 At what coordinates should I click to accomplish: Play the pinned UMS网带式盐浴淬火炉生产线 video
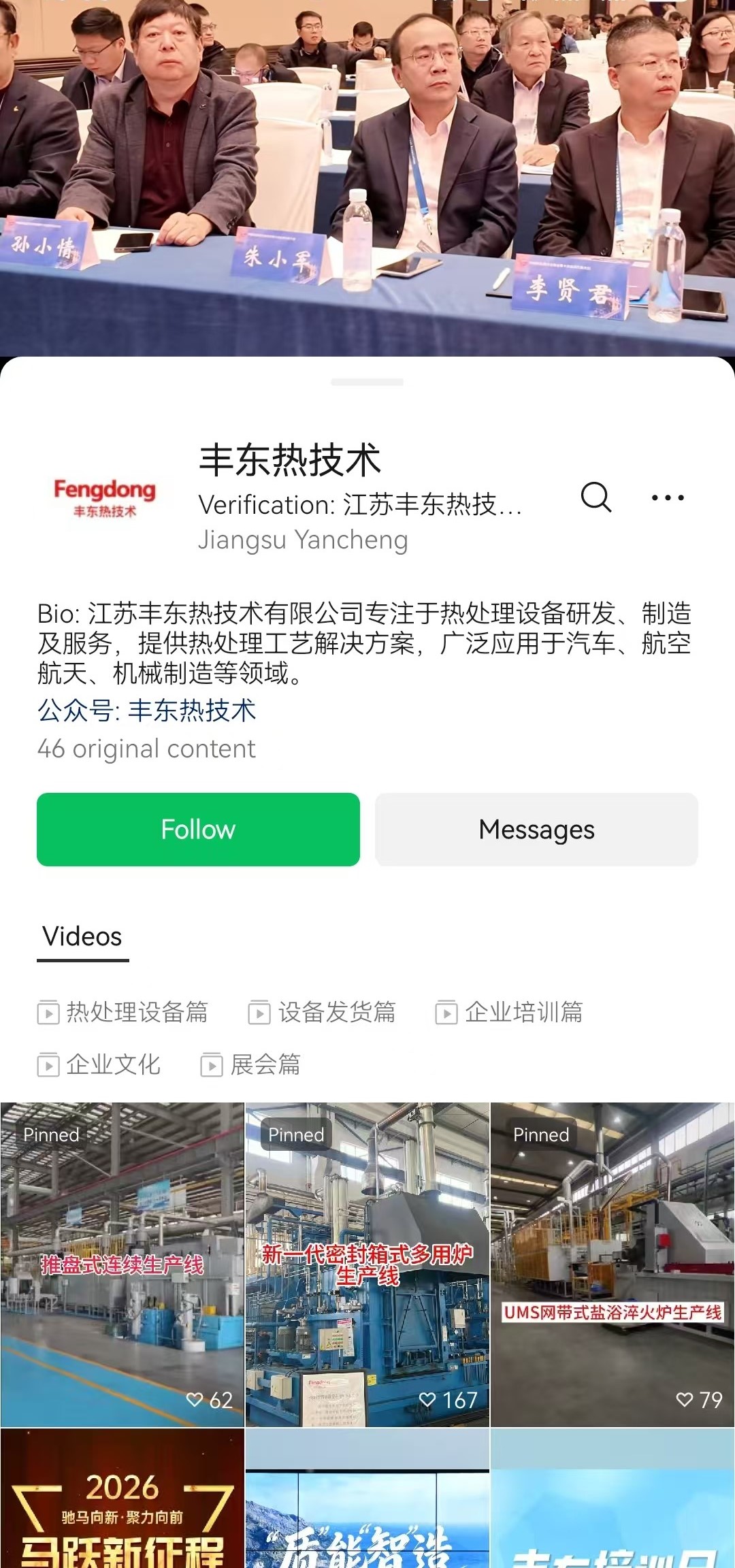(x=612, y=1264)
